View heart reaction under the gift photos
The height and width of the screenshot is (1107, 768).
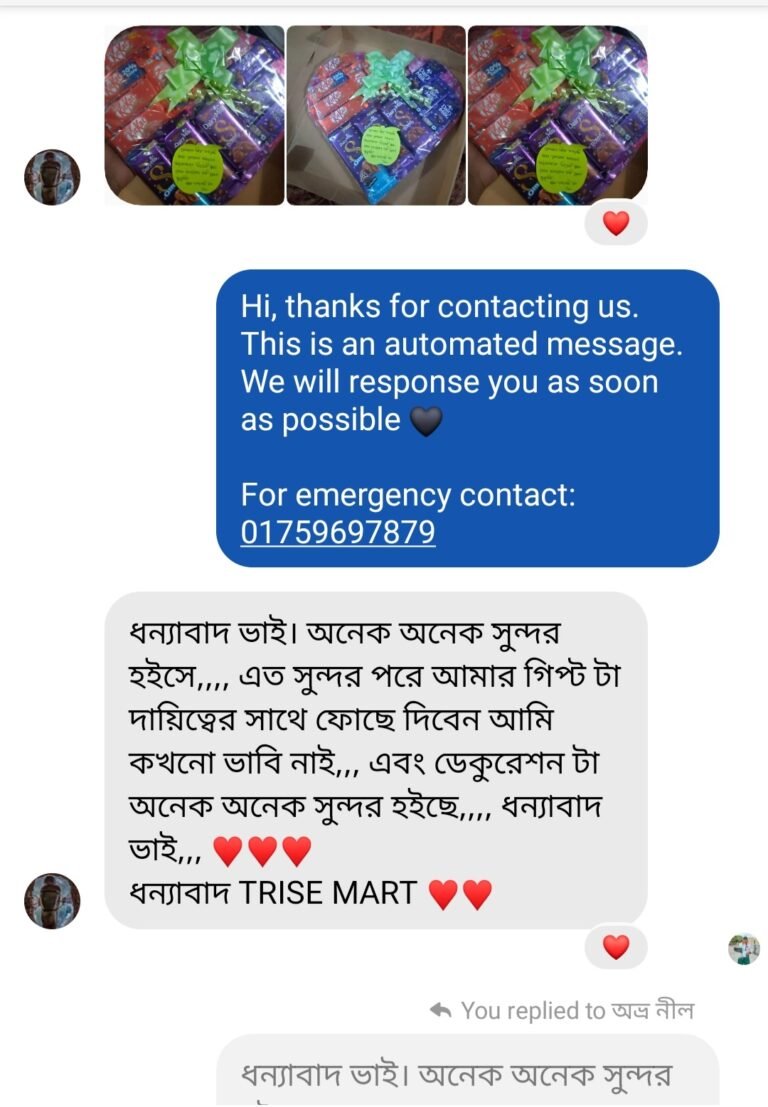(616, 224)
